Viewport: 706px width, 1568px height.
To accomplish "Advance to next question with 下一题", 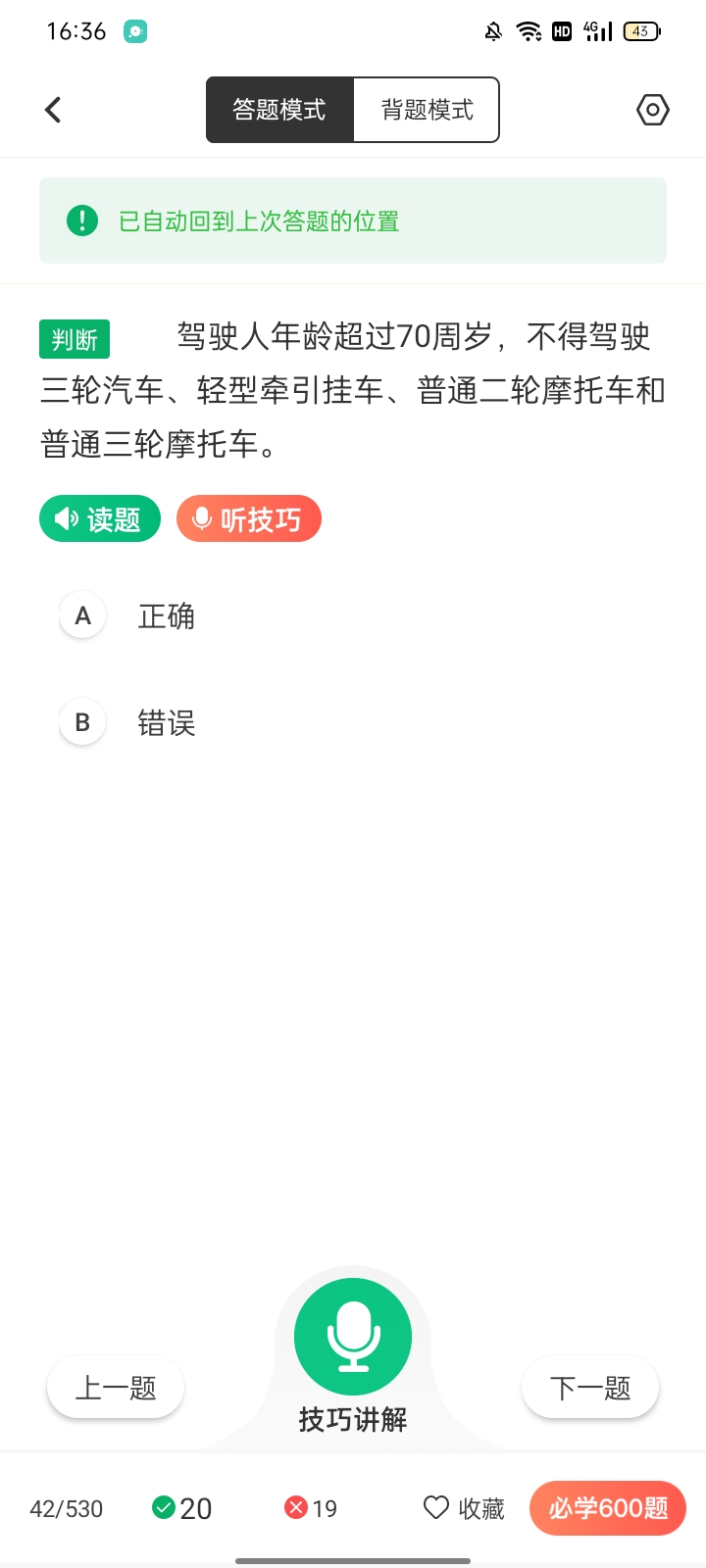I will click(590, 1388).
